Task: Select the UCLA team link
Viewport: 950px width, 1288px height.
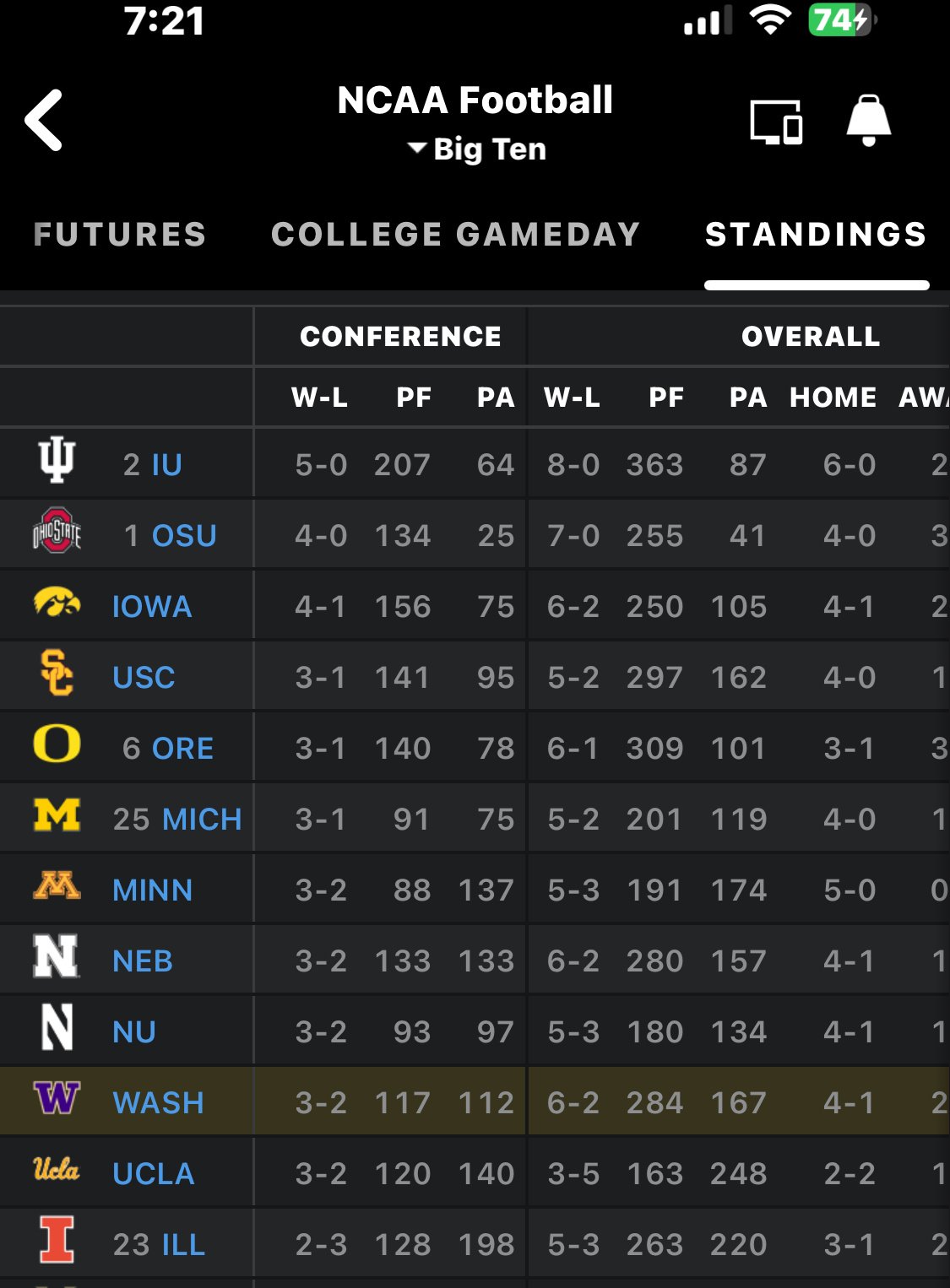Action: [x=154, y=1174]
